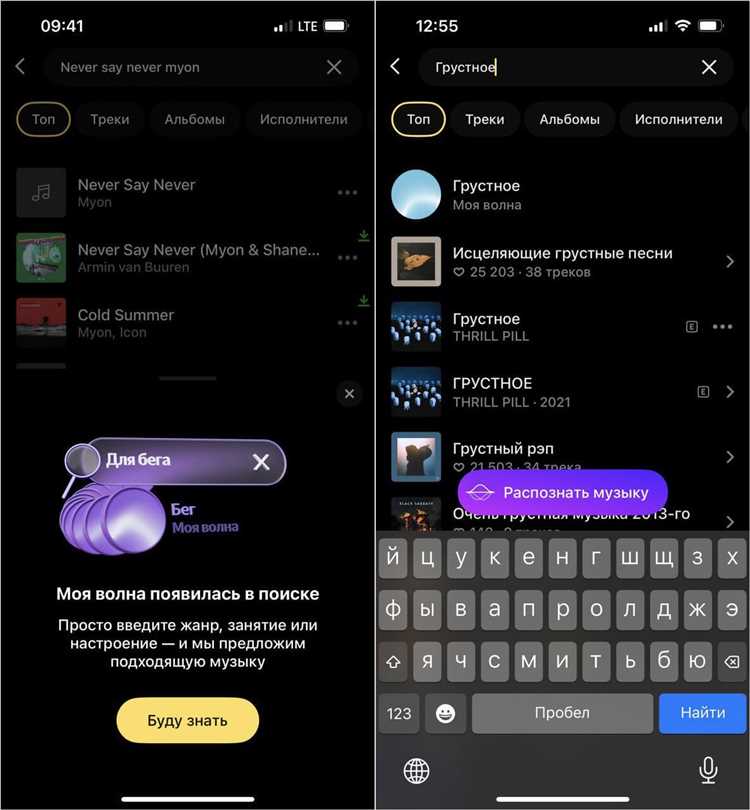Open more options for Грустное by THRILL PILL

point(723,327)
